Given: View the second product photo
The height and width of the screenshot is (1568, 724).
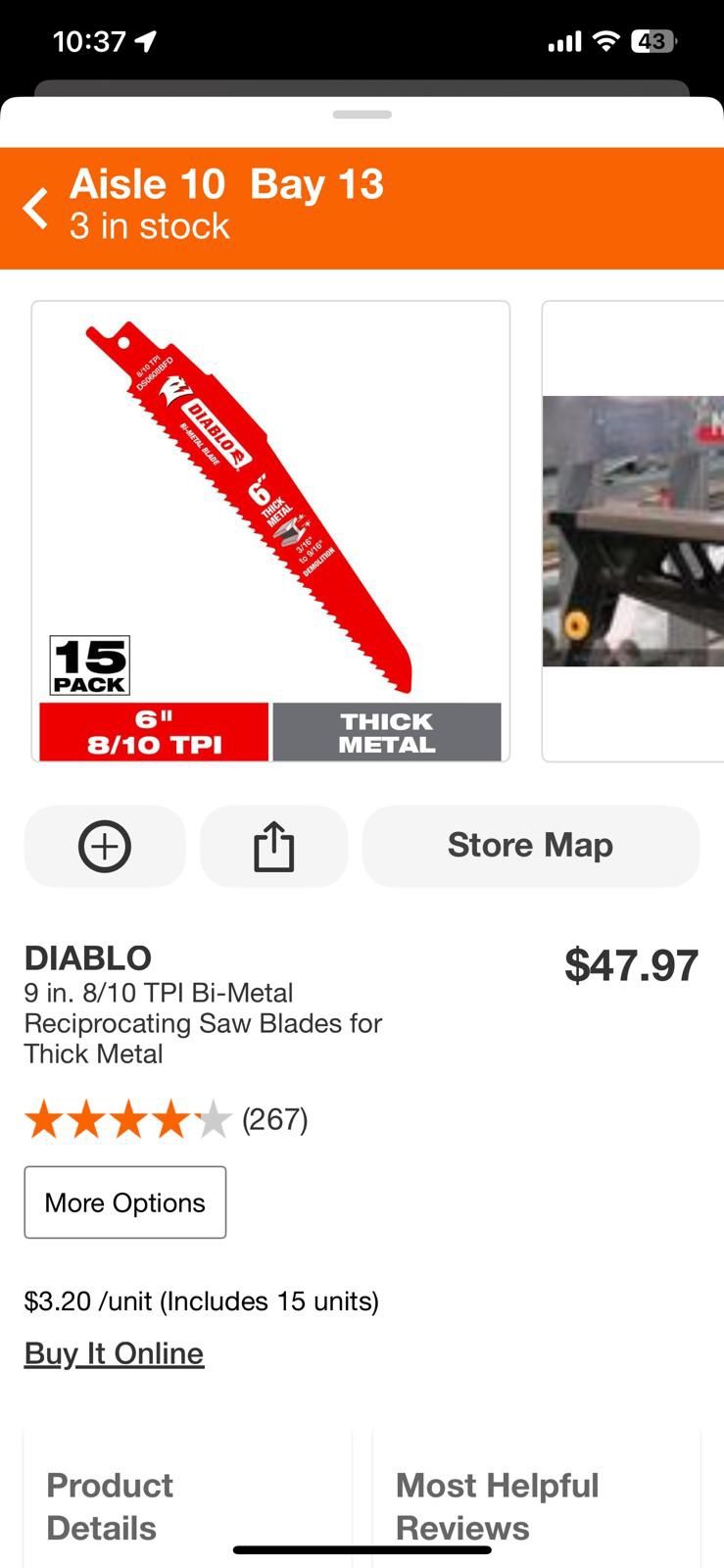Looking at the screenshot, I should click(633, 530).
